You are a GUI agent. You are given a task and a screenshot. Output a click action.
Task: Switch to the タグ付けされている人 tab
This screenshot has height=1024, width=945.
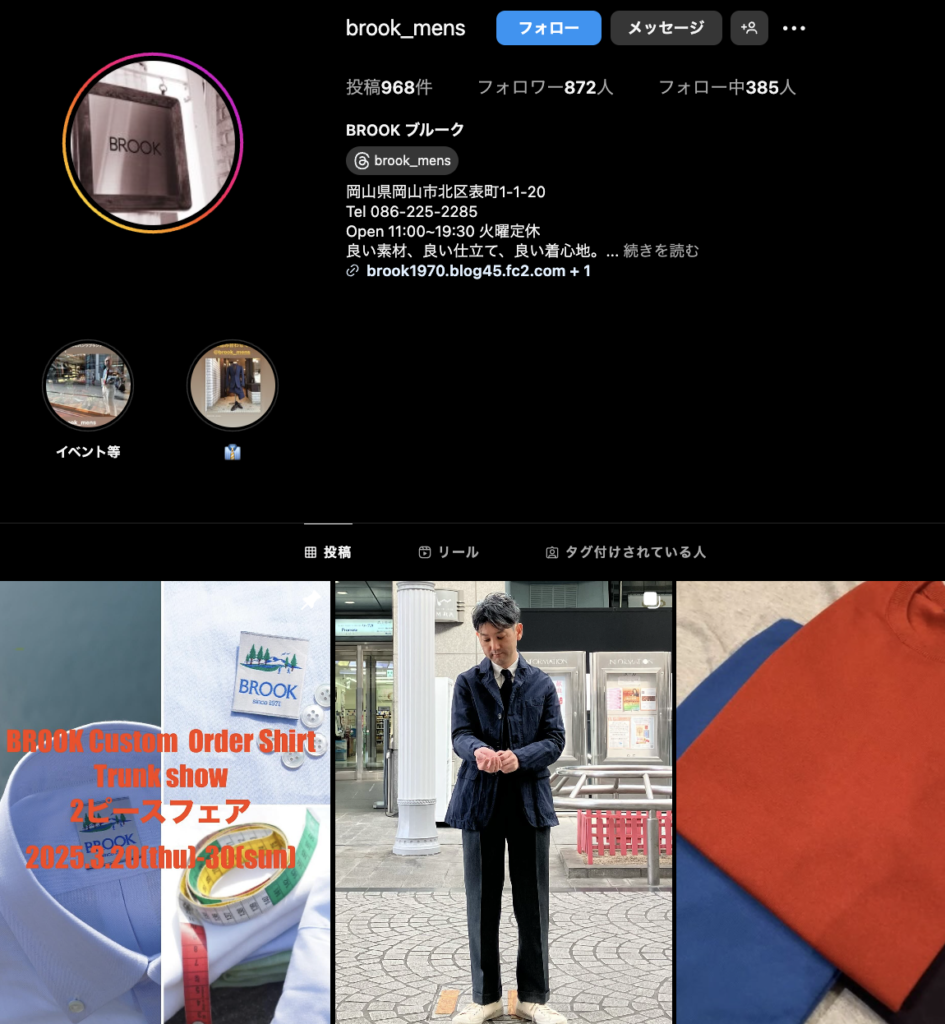[625, 552]
